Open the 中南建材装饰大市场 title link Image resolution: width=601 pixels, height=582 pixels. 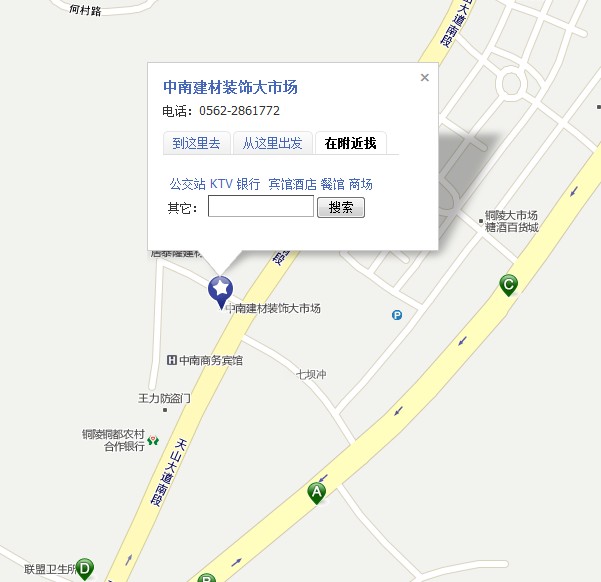(230, 87)
